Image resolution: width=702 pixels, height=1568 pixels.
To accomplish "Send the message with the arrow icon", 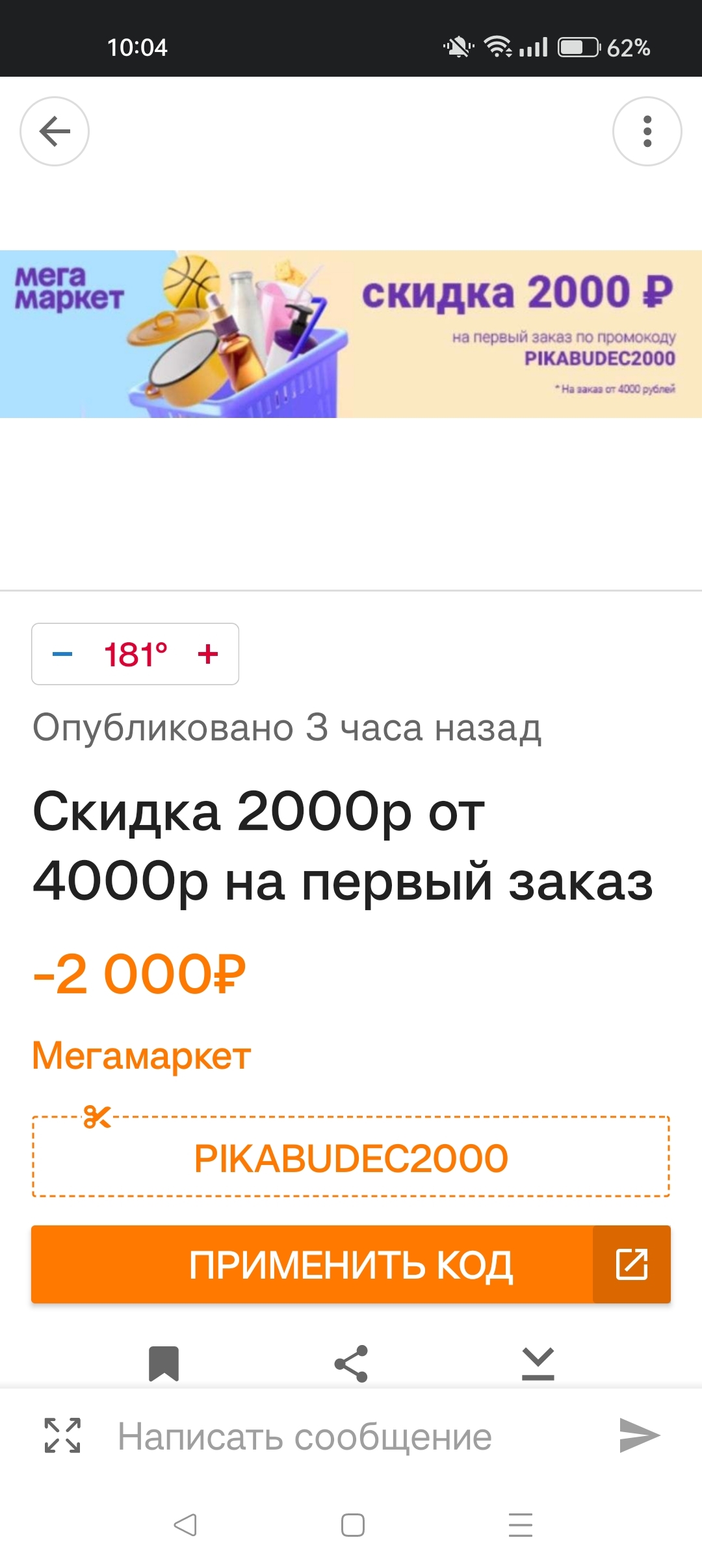I will [x=639, y=1435].
